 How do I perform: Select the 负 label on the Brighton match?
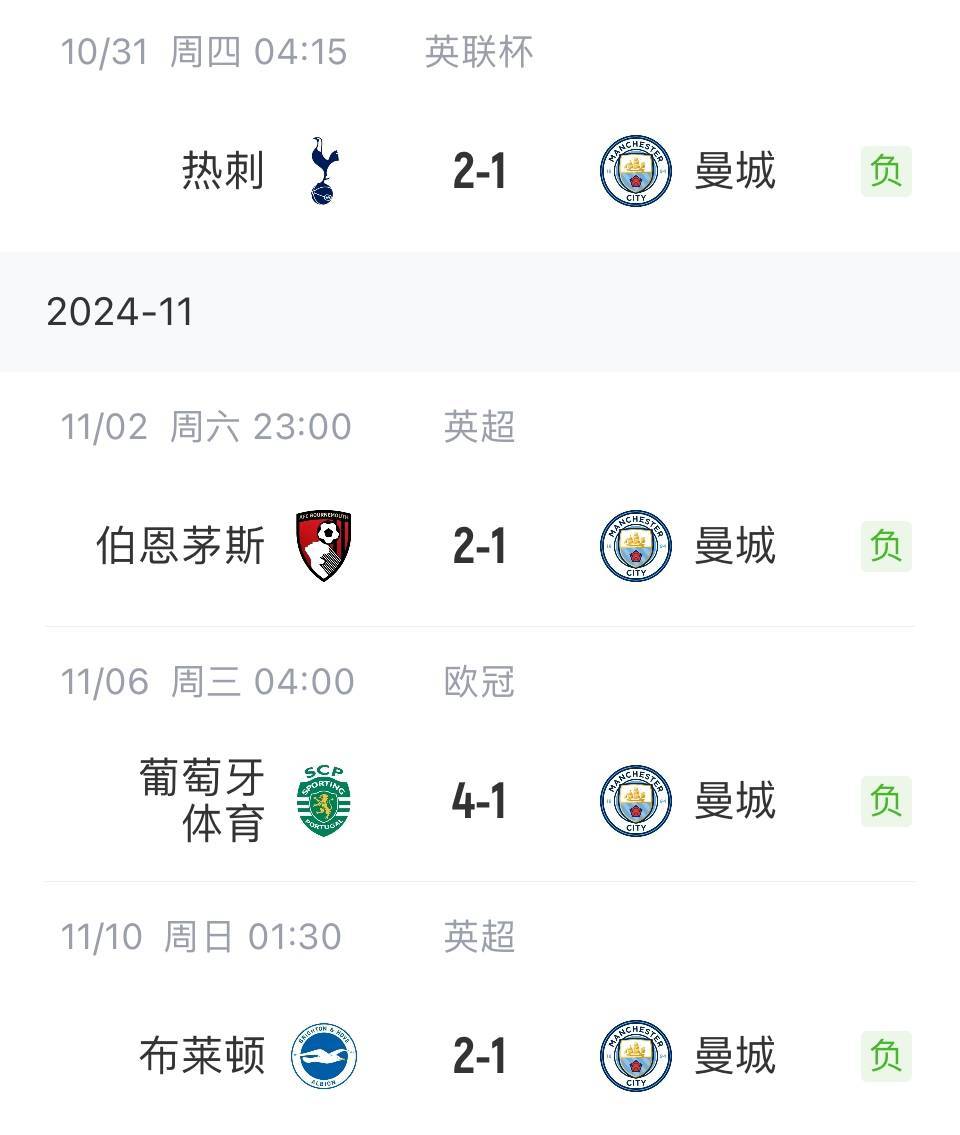pyautogui.click(x=888, y=1055)
